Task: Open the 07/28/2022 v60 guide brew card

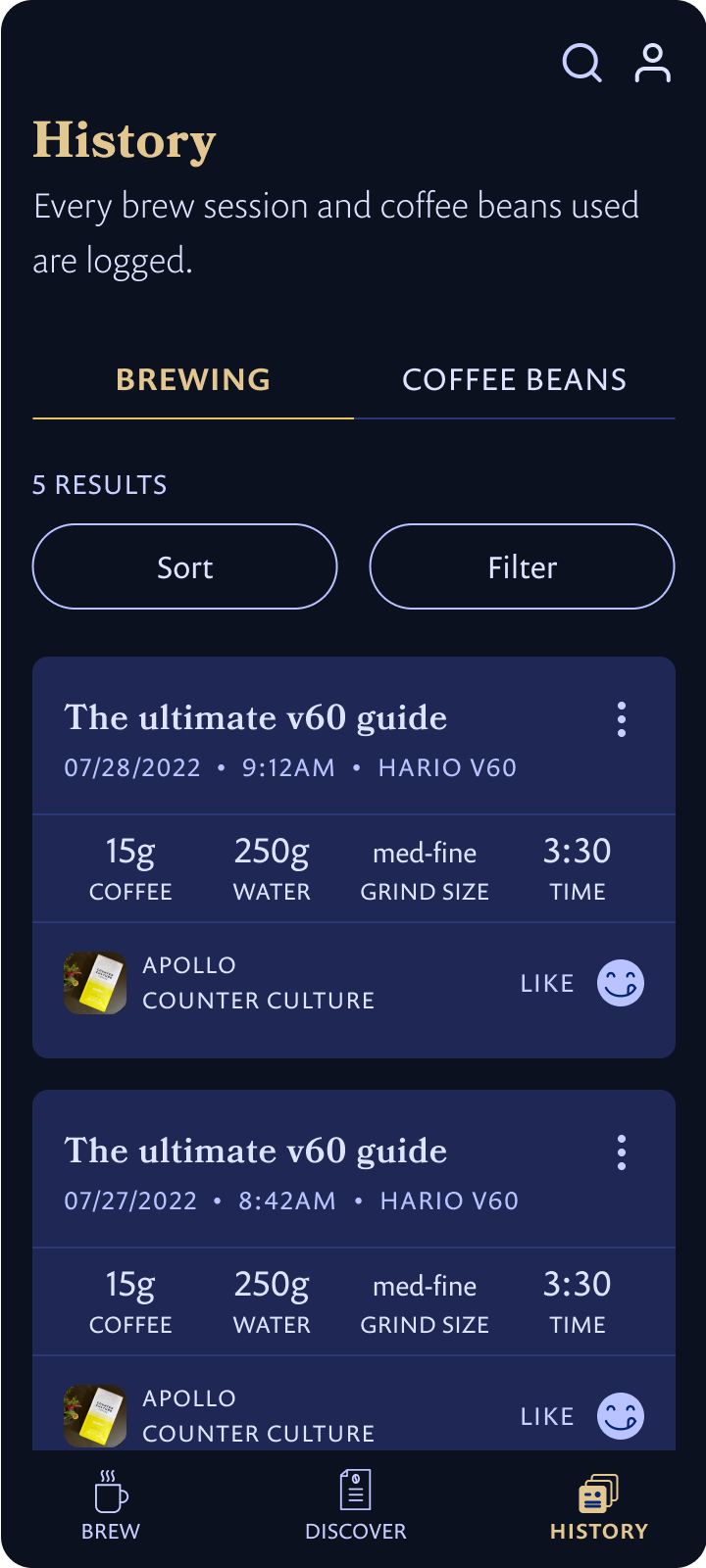Action: tap(354, 857)
